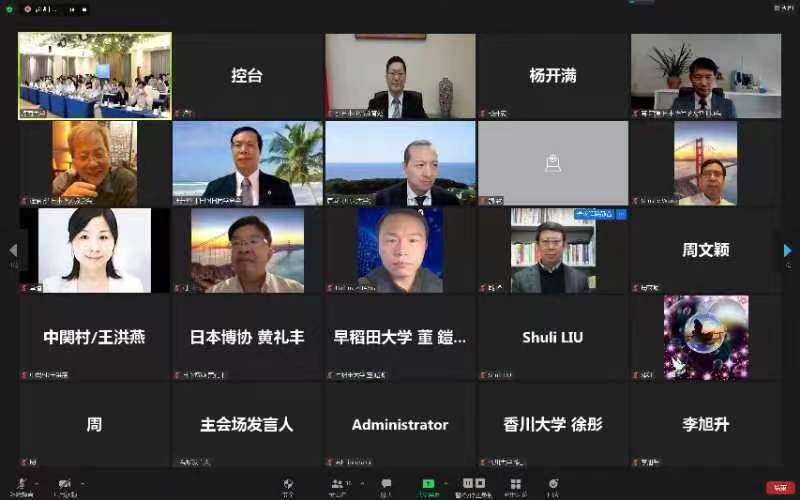Go to the previous gallery page arrow
The width and height of the screenshot is (800, 500).
(x=12, y=250)
